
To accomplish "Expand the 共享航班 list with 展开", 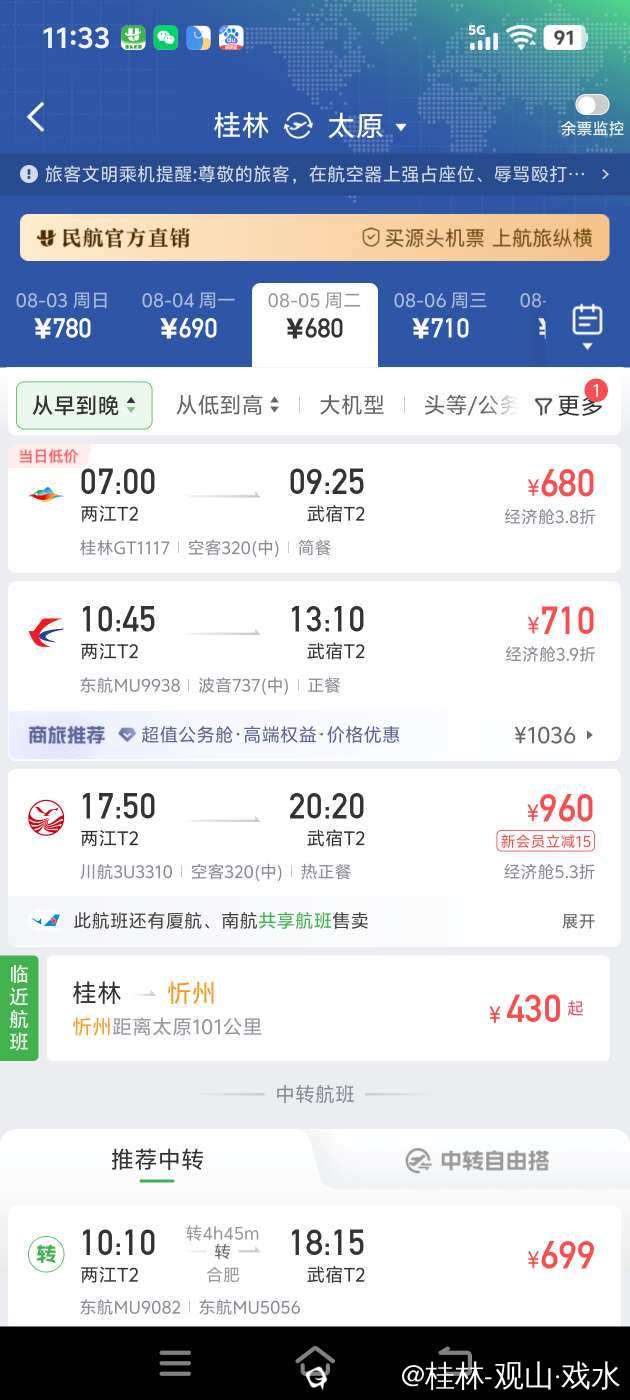I will tap(578, 921).
